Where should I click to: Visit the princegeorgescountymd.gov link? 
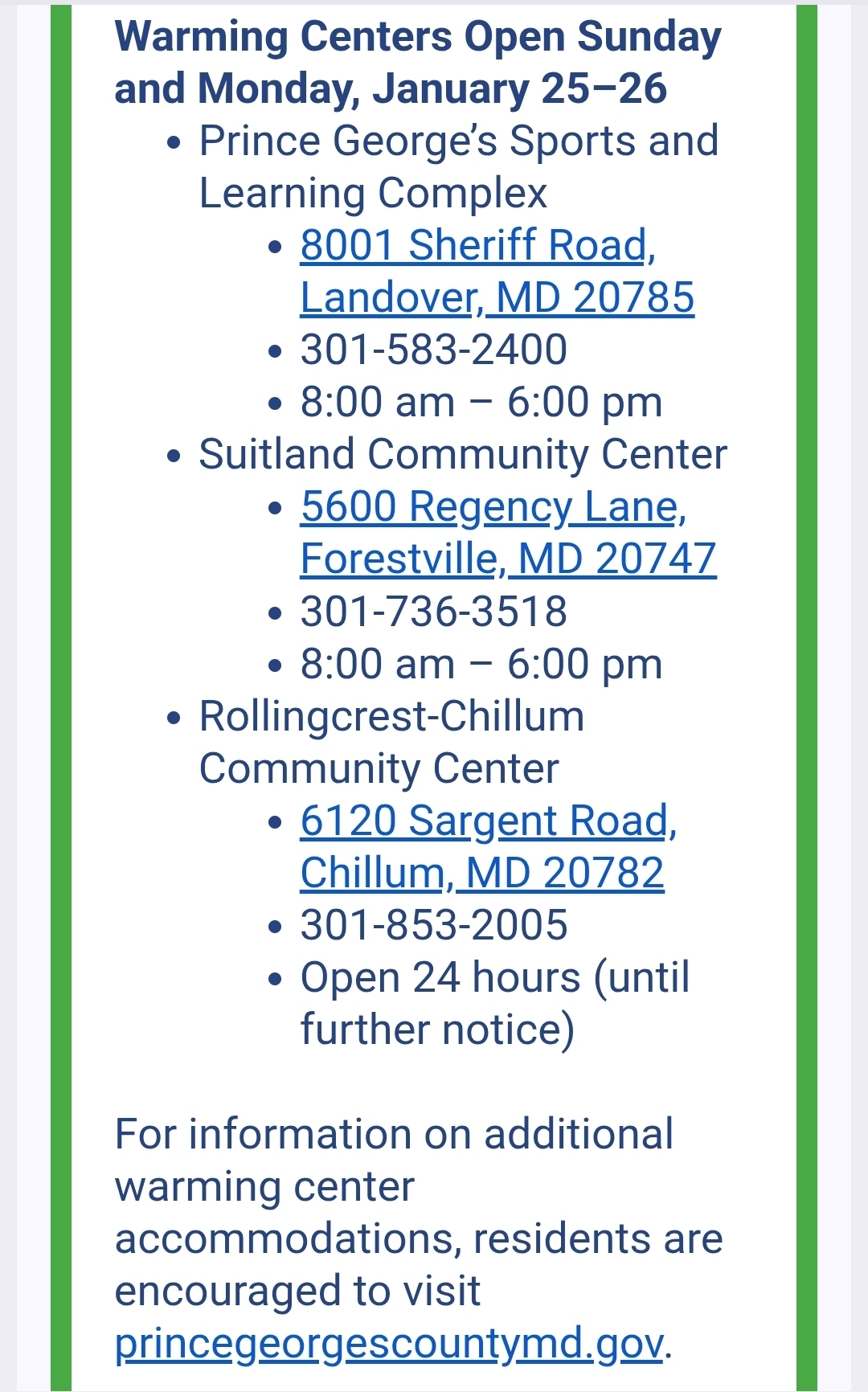(x=389, y=1344)
